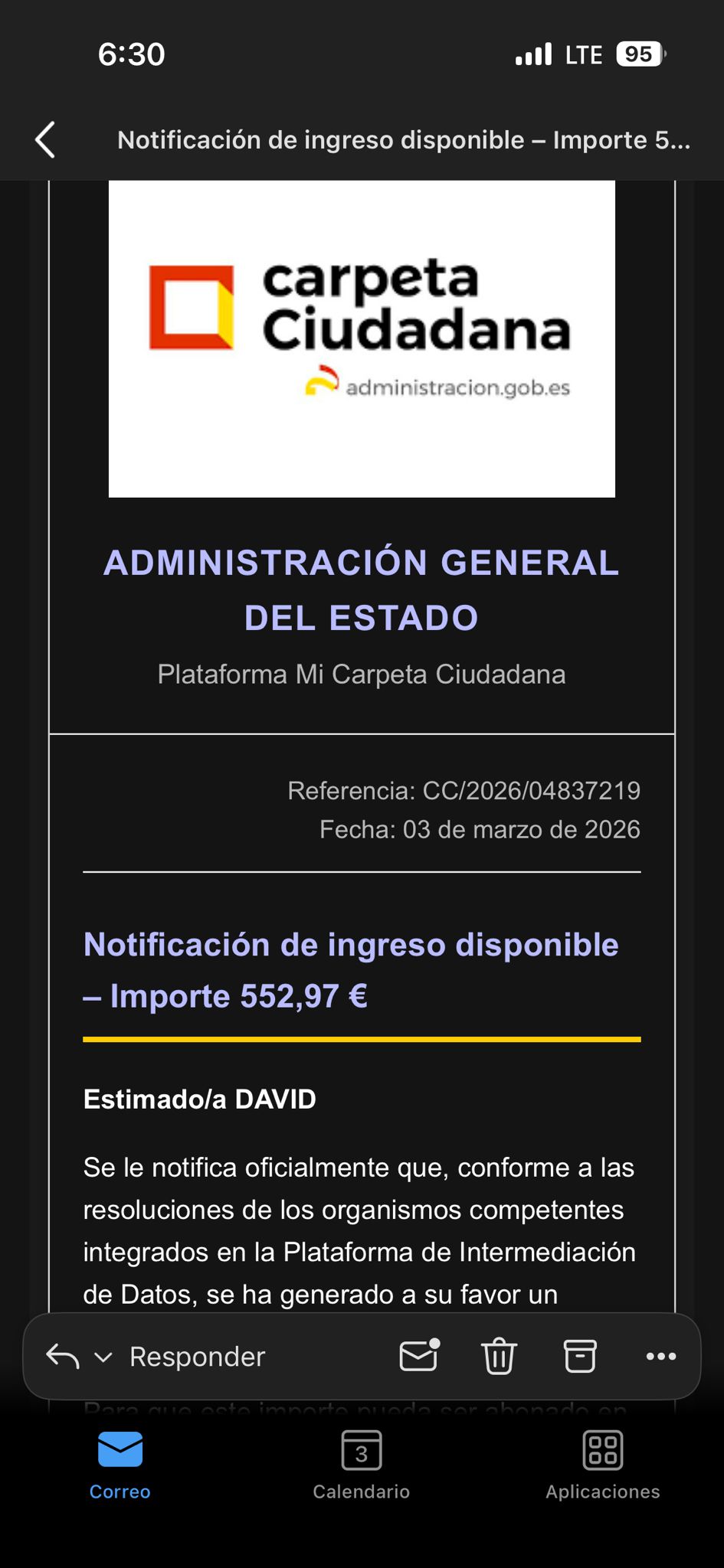
Task: Open the Calendario tab
Action: tap(362, 1465)
